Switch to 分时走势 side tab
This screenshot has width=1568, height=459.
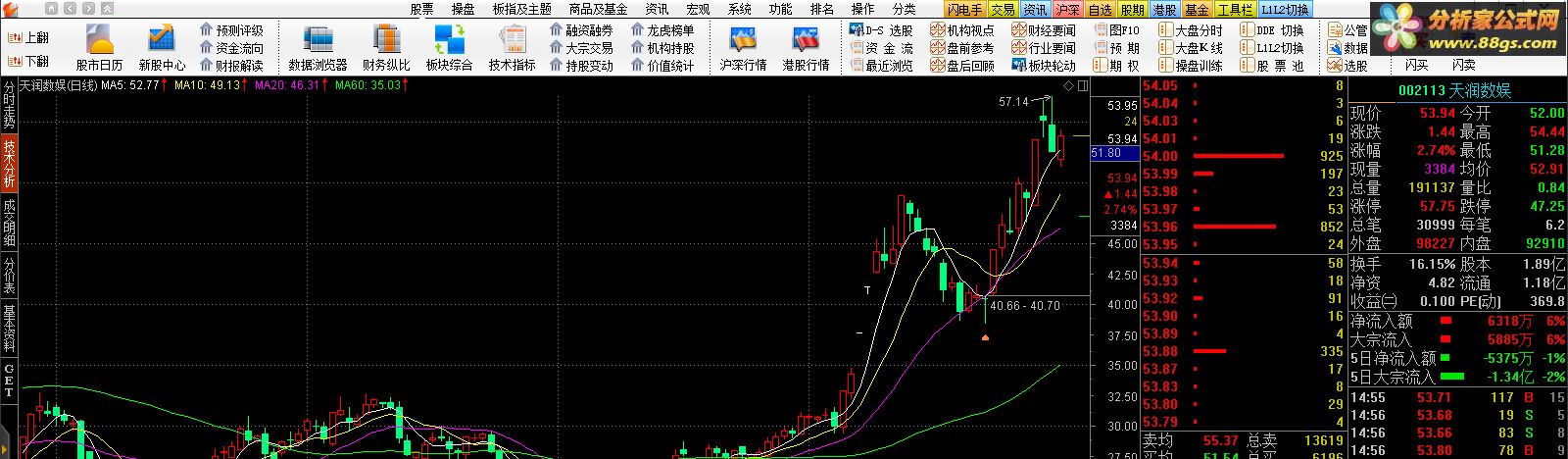(x=9, y=106)
